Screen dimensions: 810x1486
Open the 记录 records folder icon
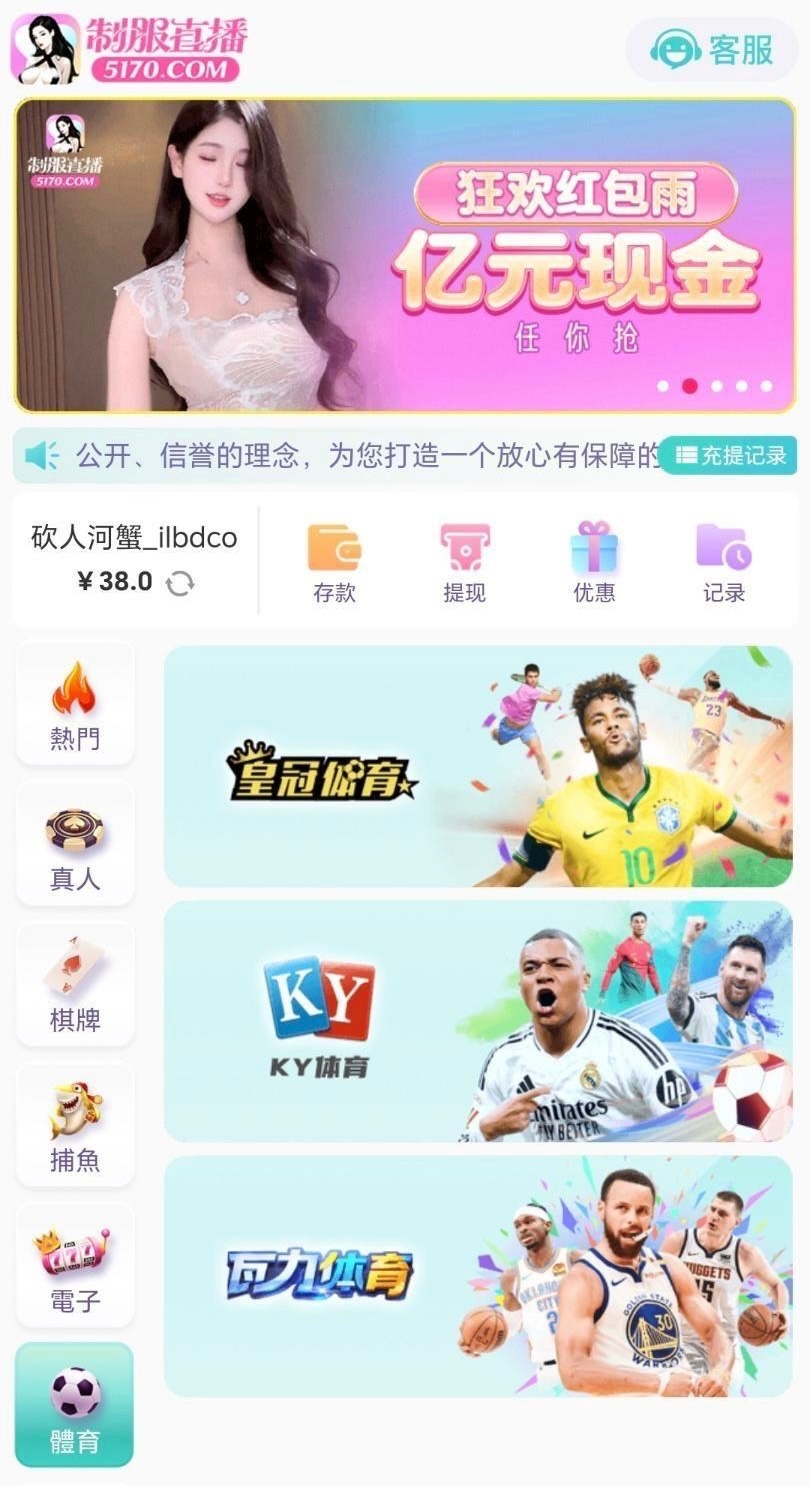[x=722, y=549]
